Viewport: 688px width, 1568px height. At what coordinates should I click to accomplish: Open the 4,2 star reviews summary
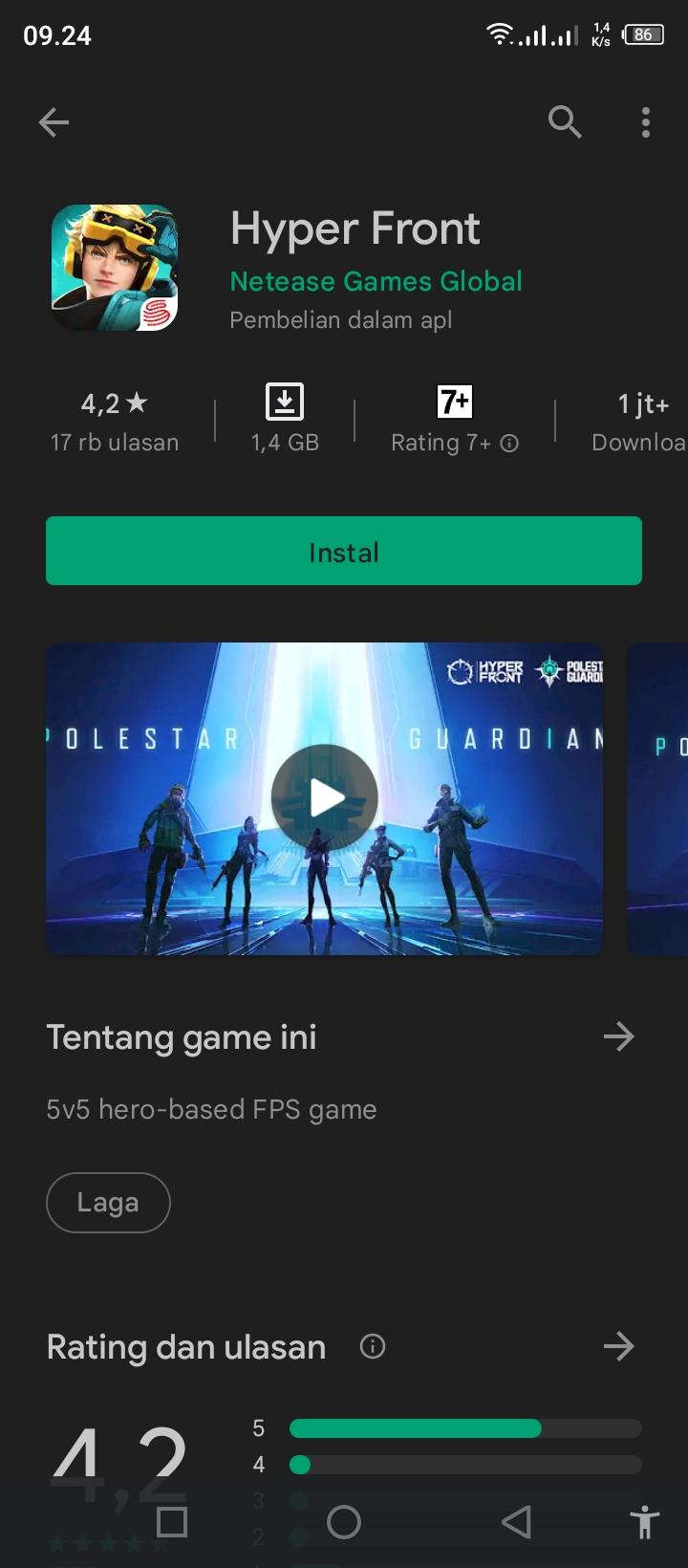point(114,422)
